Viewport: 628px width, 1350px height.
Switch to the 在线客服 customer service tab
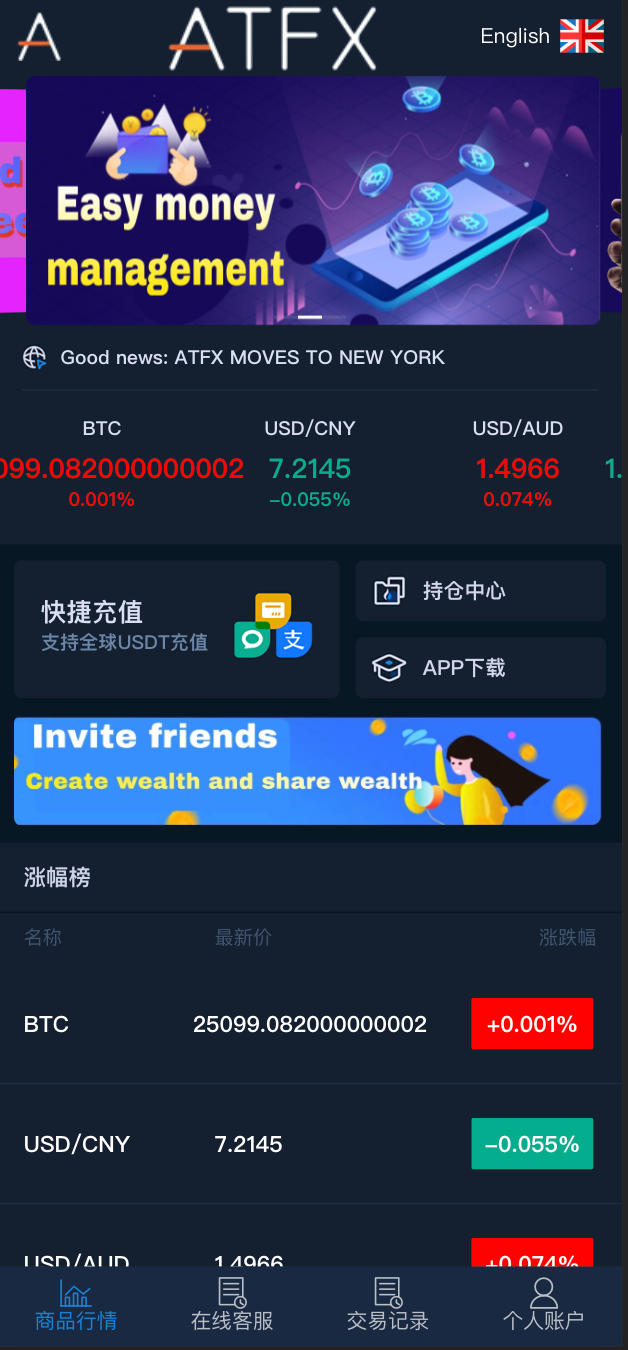[x=232, y=1306]
